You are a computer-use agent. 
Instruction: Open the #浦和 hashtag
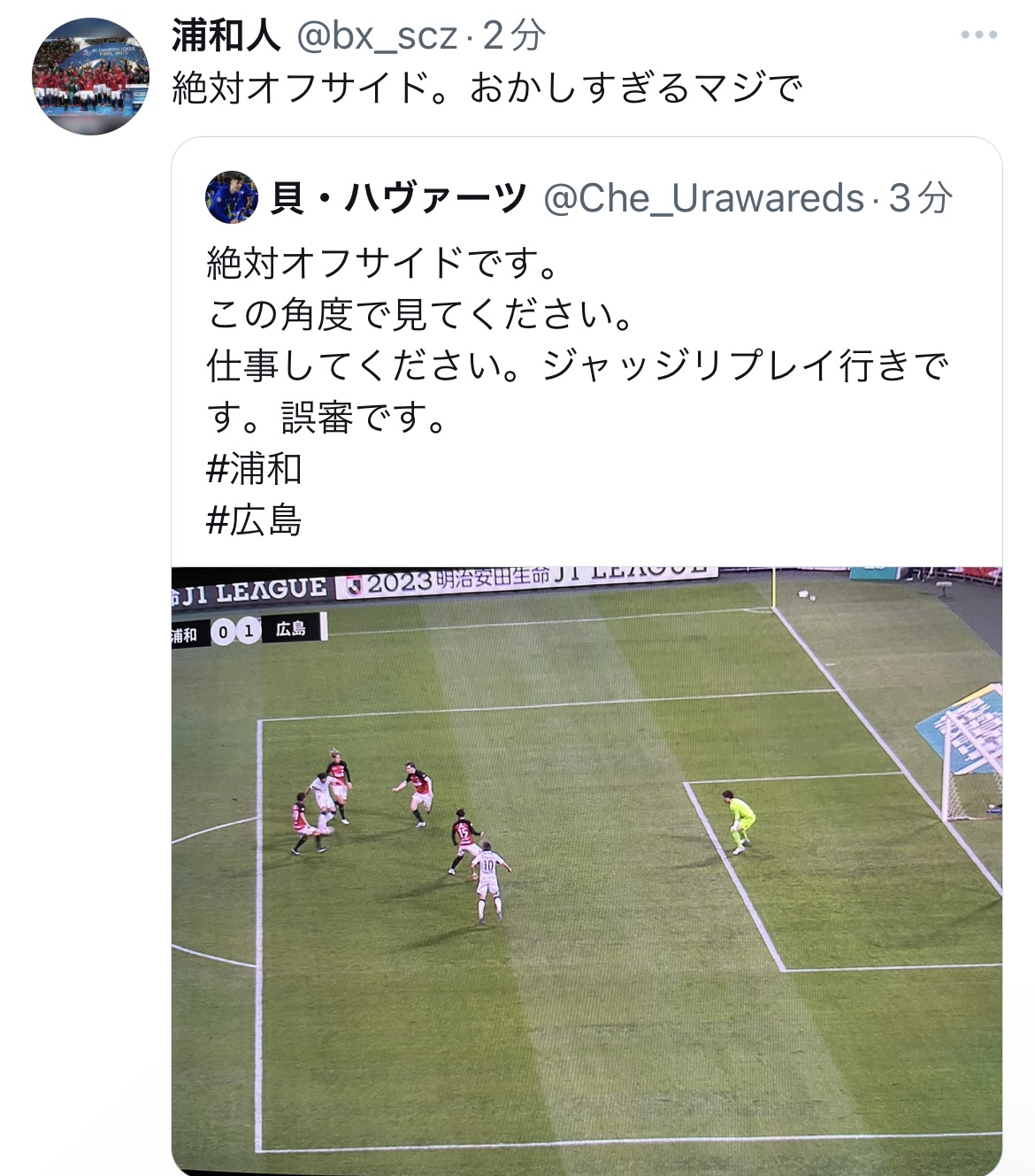click(x=254, y=469)
